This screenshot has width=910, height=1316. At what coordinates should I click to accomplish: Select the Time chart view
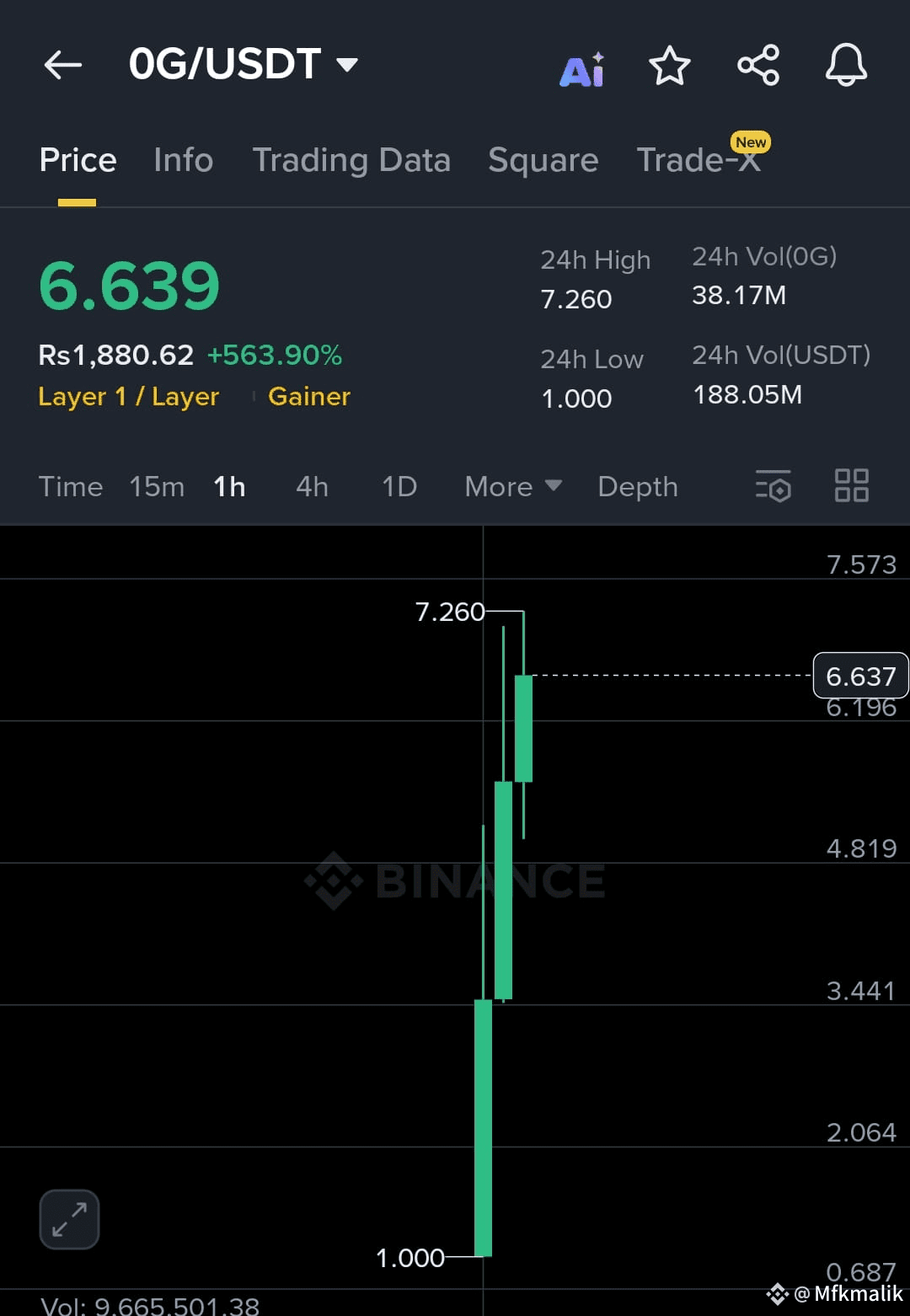coord(71,486)
